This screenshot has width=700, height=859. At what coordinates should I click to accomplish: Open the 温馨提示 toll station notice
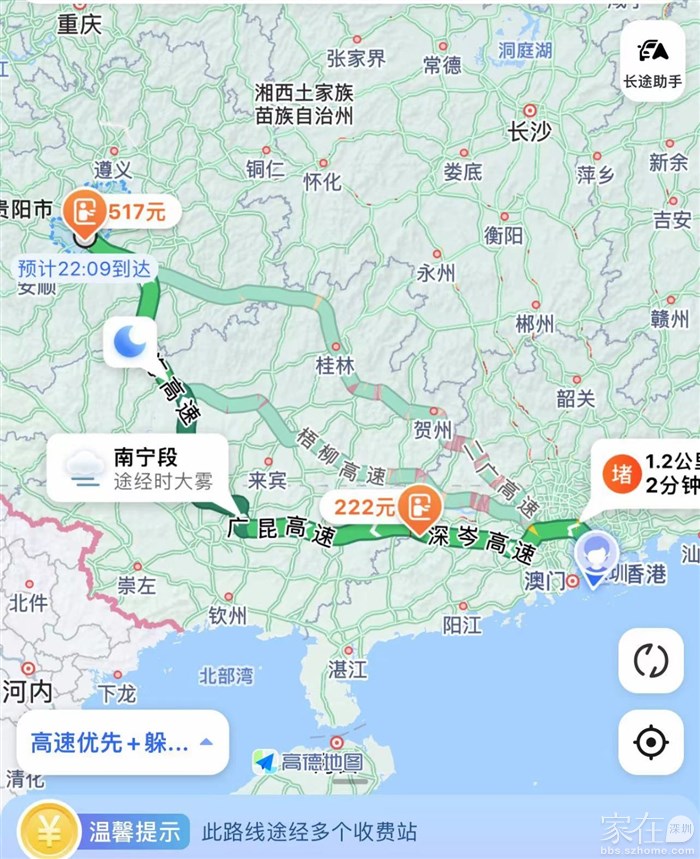[300, 831]
